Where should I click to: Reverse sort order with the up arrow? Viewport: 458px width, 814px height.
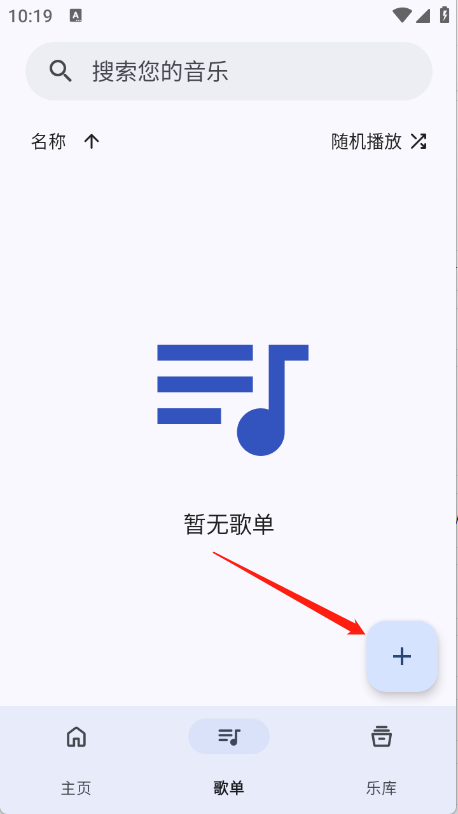(91, 141)
